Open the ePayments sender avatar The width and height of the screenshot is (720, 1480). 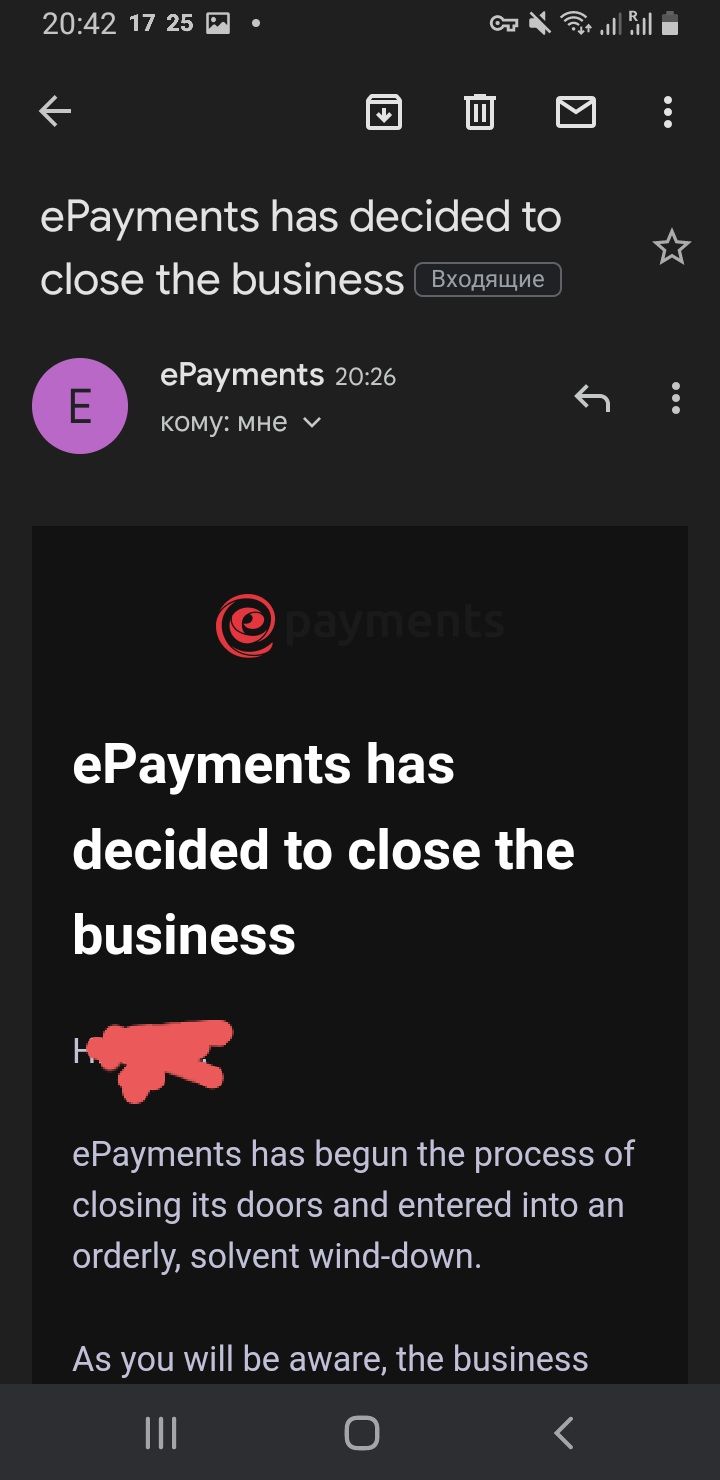pyautogui.click(x=80, y=405)
